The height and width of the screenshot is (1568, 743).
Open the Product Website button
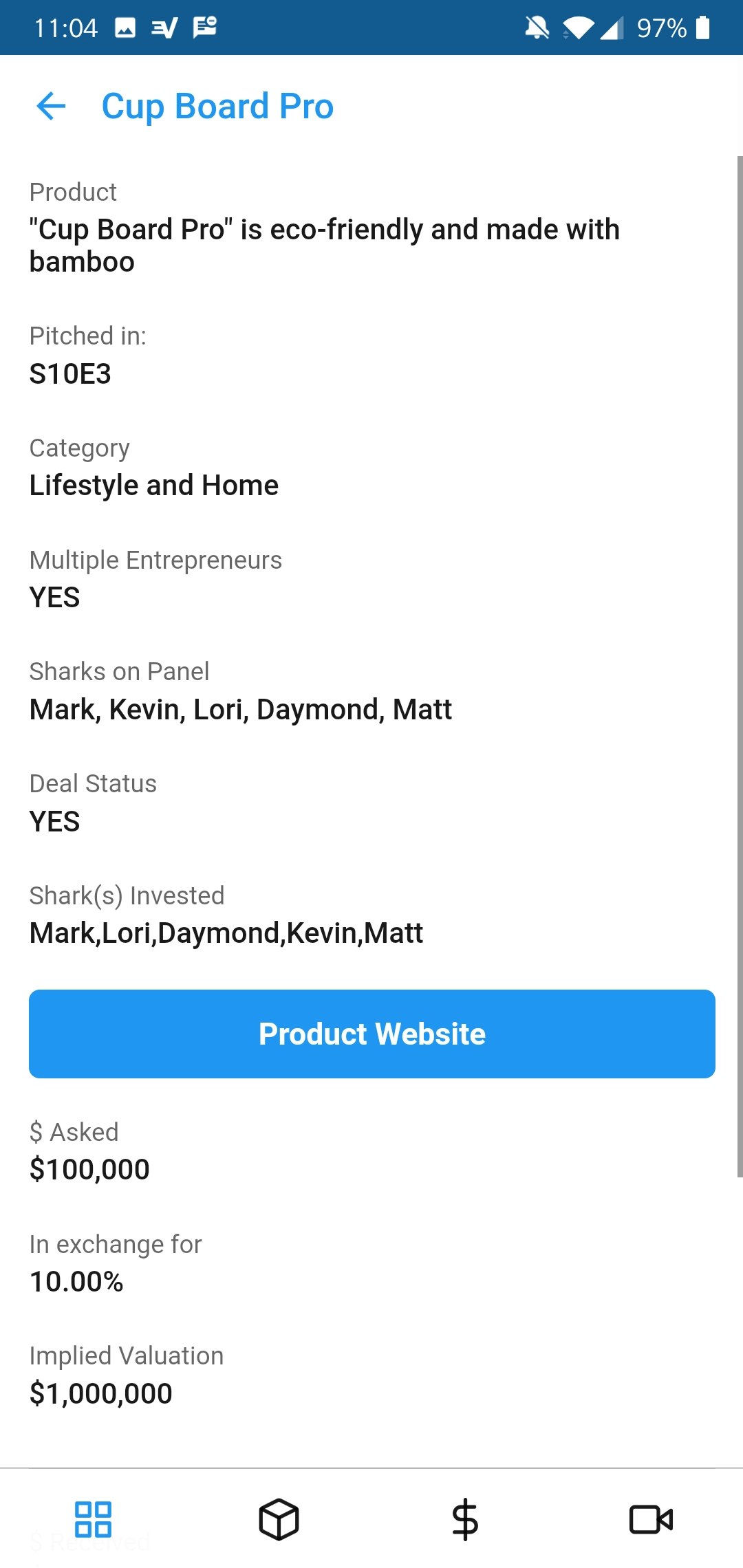pos(371,1034)
